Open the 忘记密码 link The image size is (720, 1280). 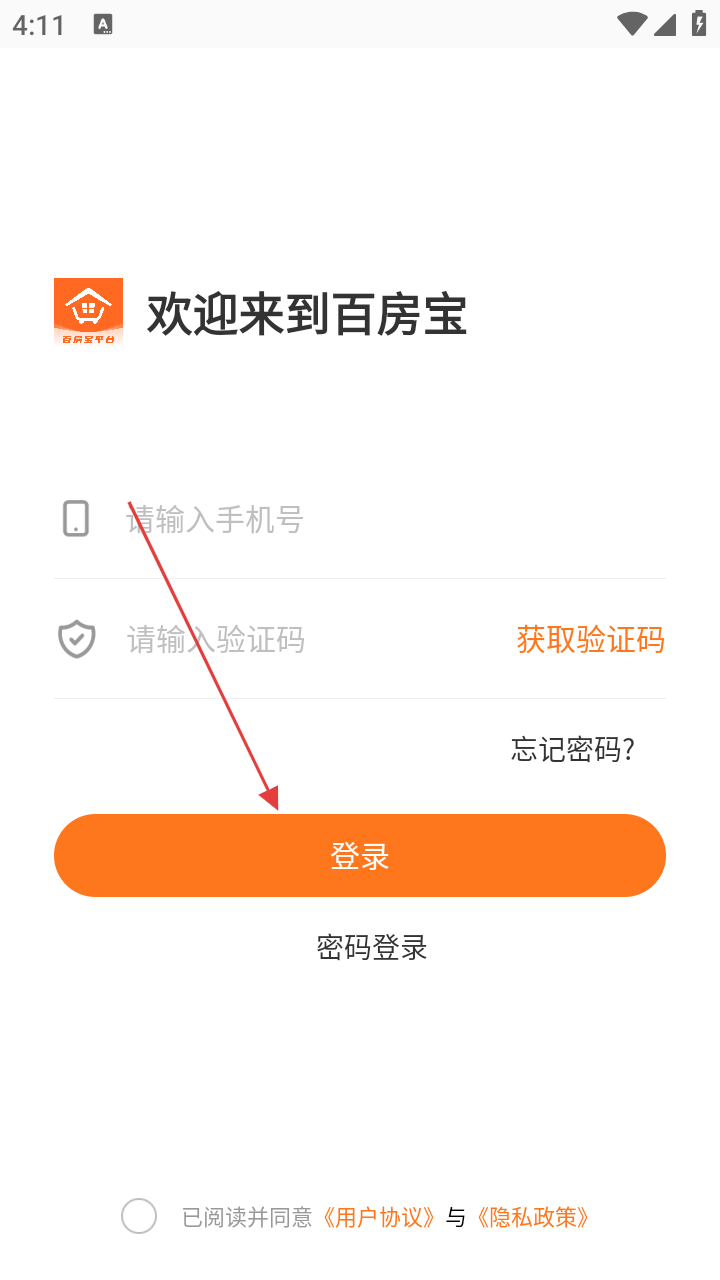tap(573, 749)
